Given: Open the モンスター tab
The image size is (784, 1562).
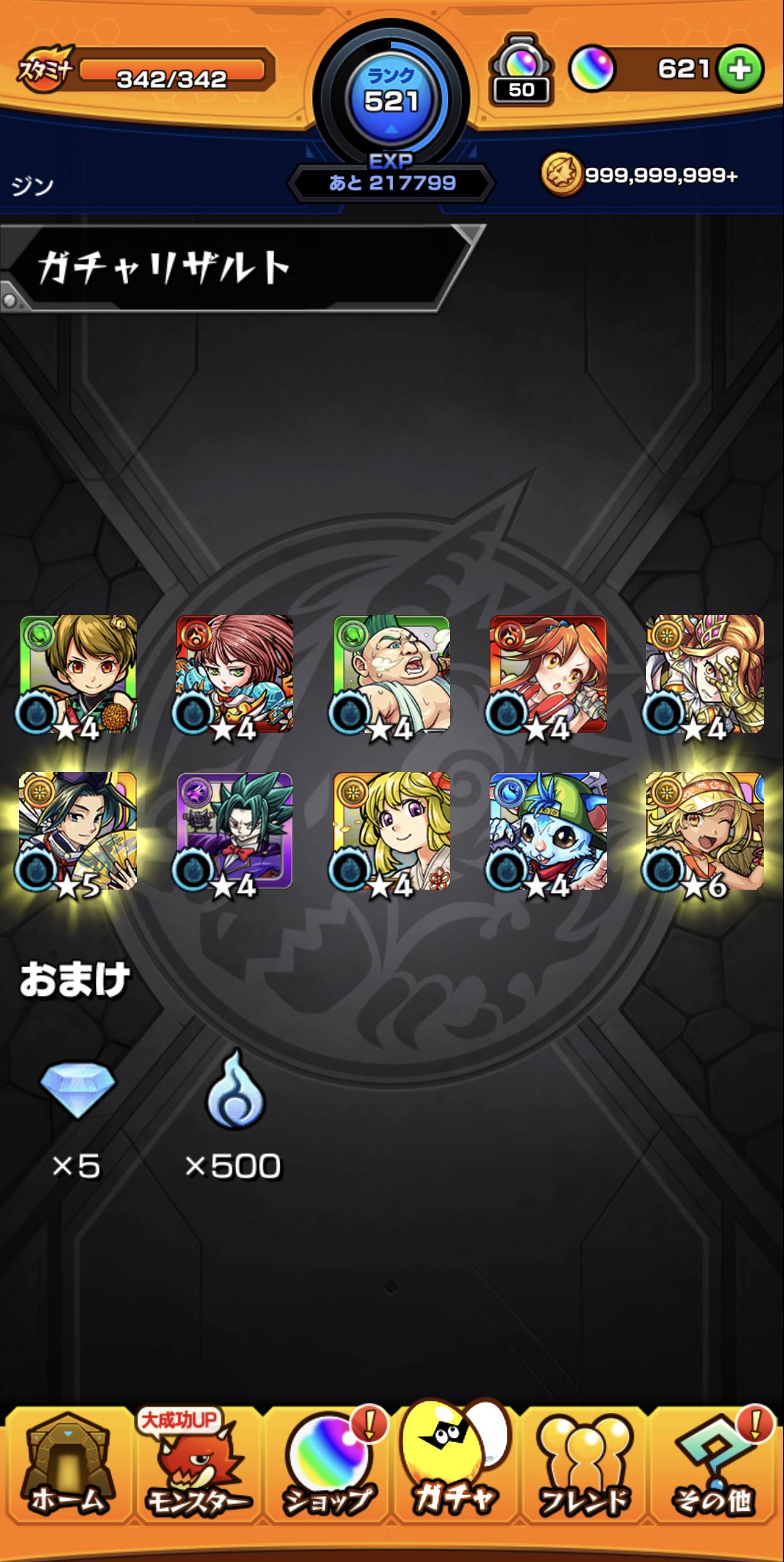Looking at the screenshot, I should [x=197, y=1467].
